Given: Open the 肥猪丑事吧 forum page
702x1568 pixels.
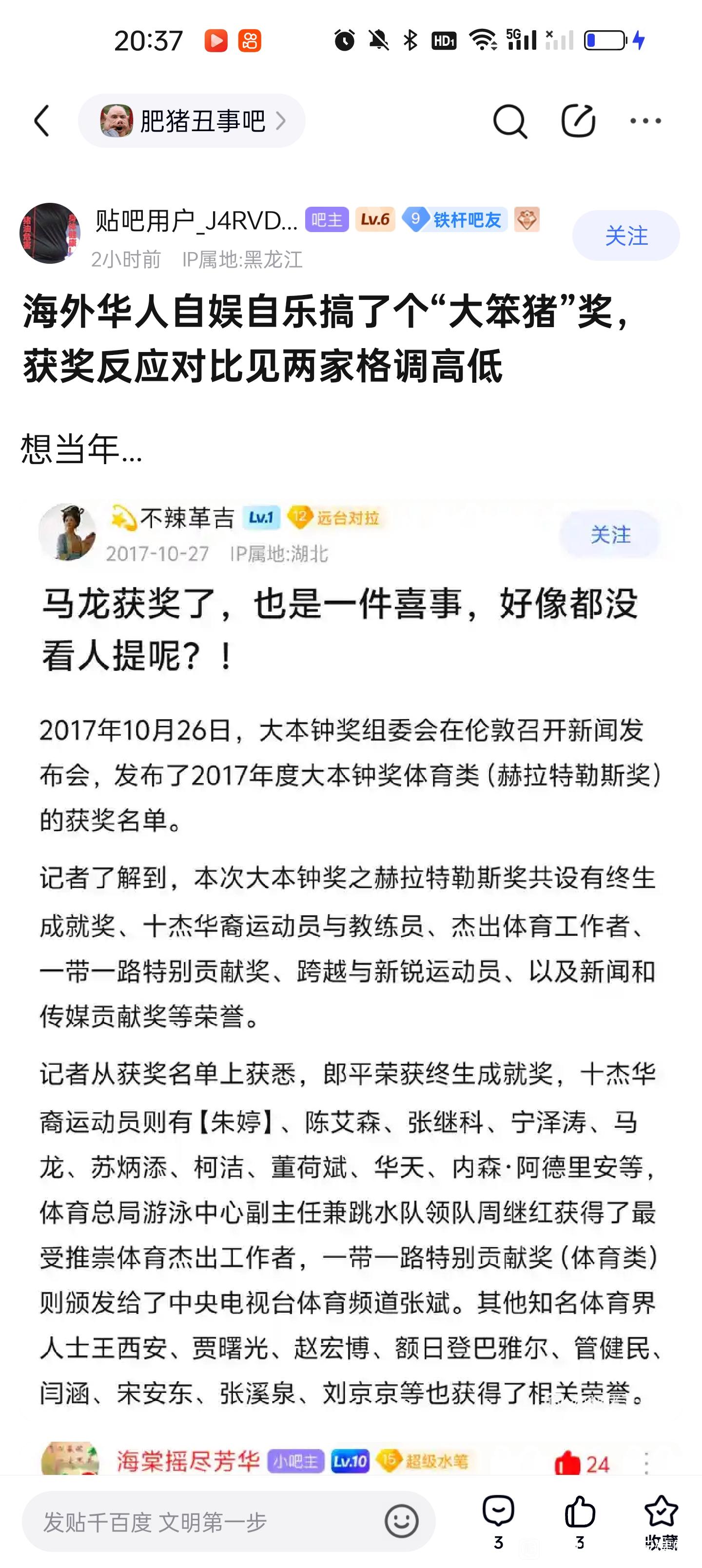Looking at the screenshot, I should (x=192, y=120).
